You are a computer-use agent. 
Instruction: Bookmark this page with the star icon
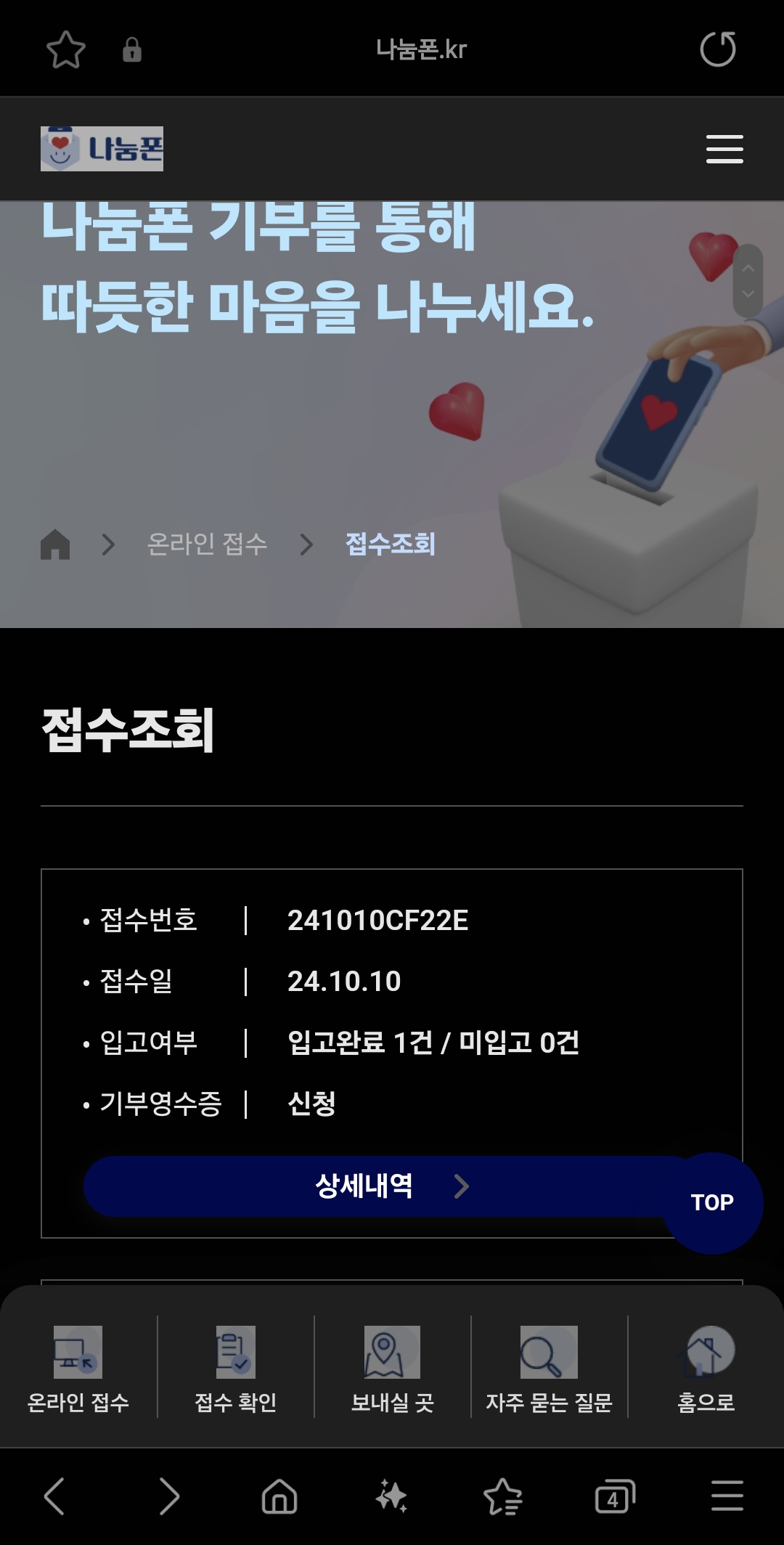pyautogui.click(x=66, y=50)
